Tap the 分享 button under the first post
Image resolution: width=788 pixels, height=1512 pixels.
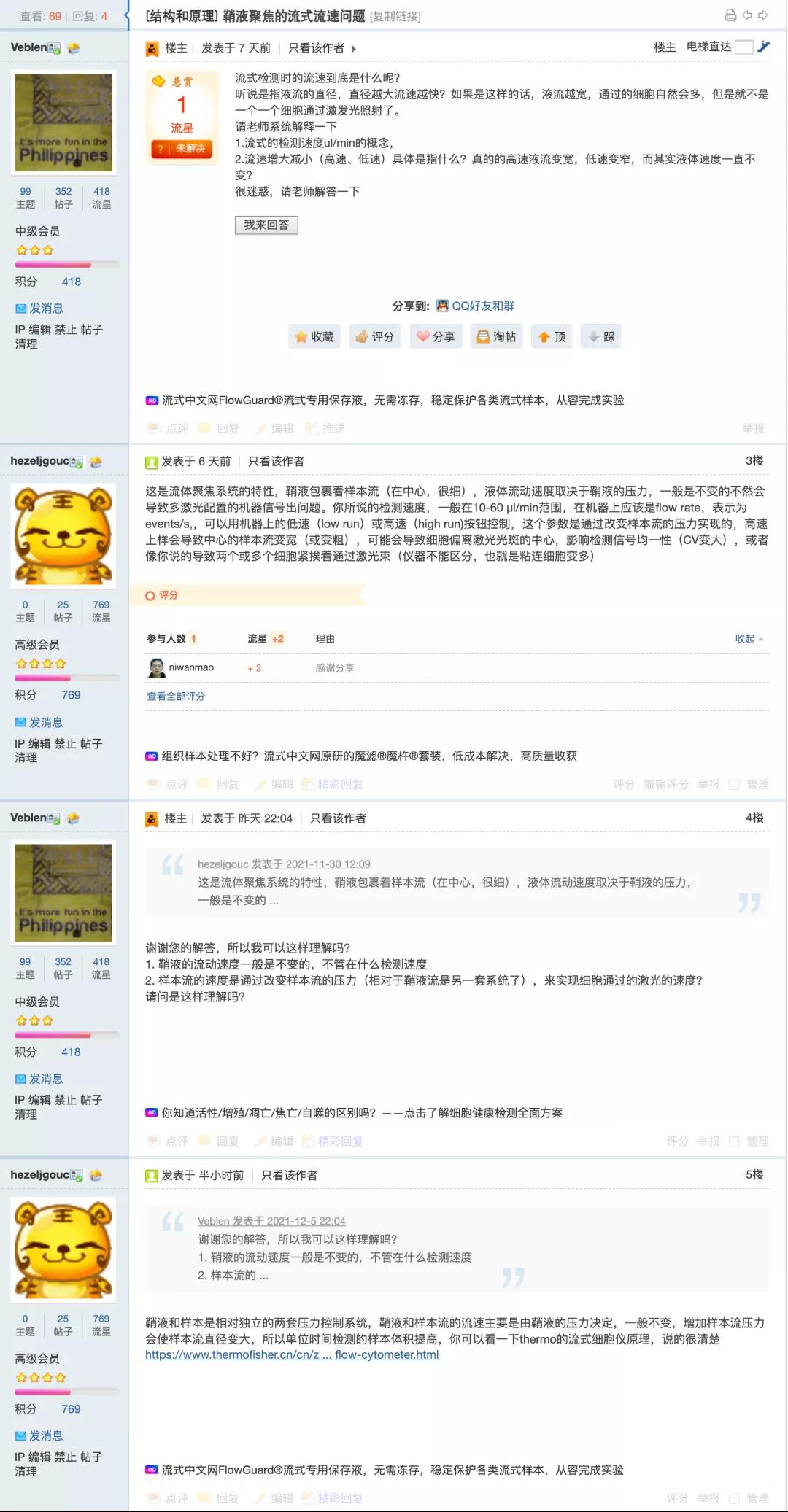pos(436,336)
